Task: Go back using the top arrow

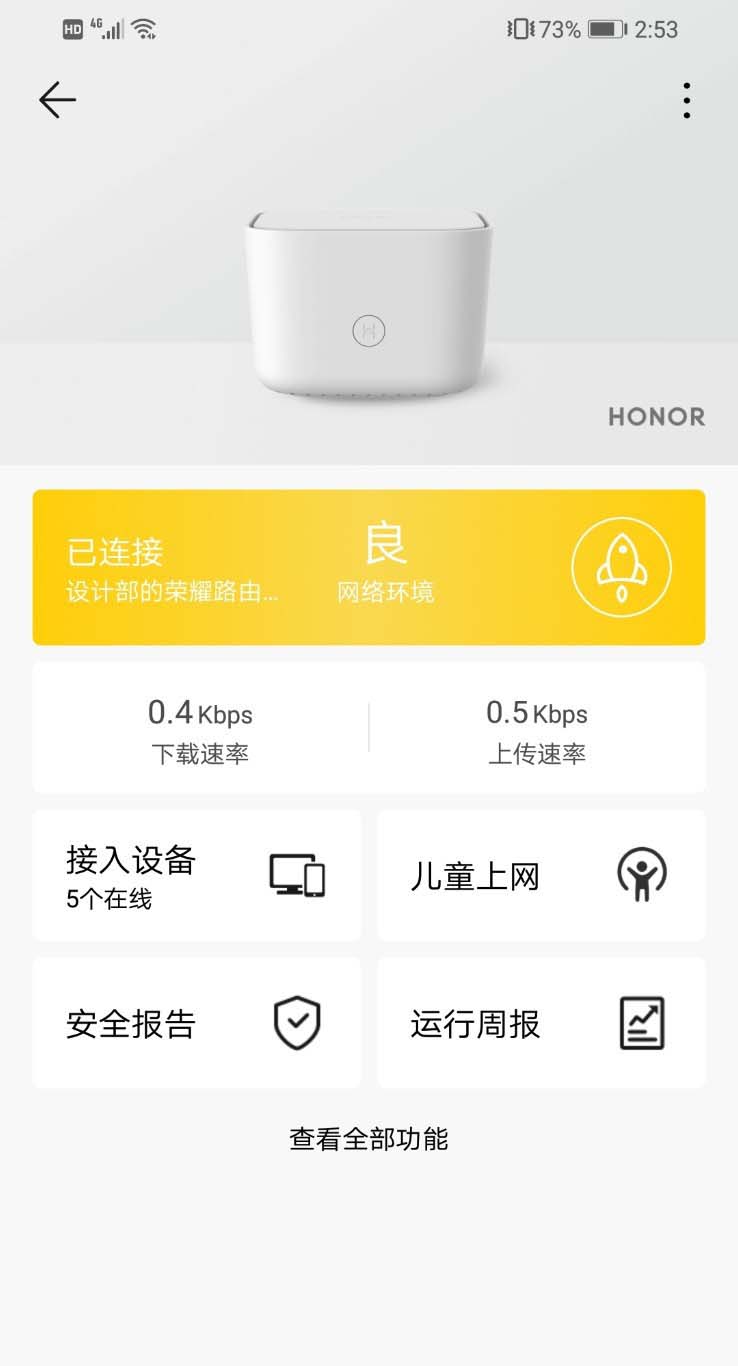Action: point(57,100)
